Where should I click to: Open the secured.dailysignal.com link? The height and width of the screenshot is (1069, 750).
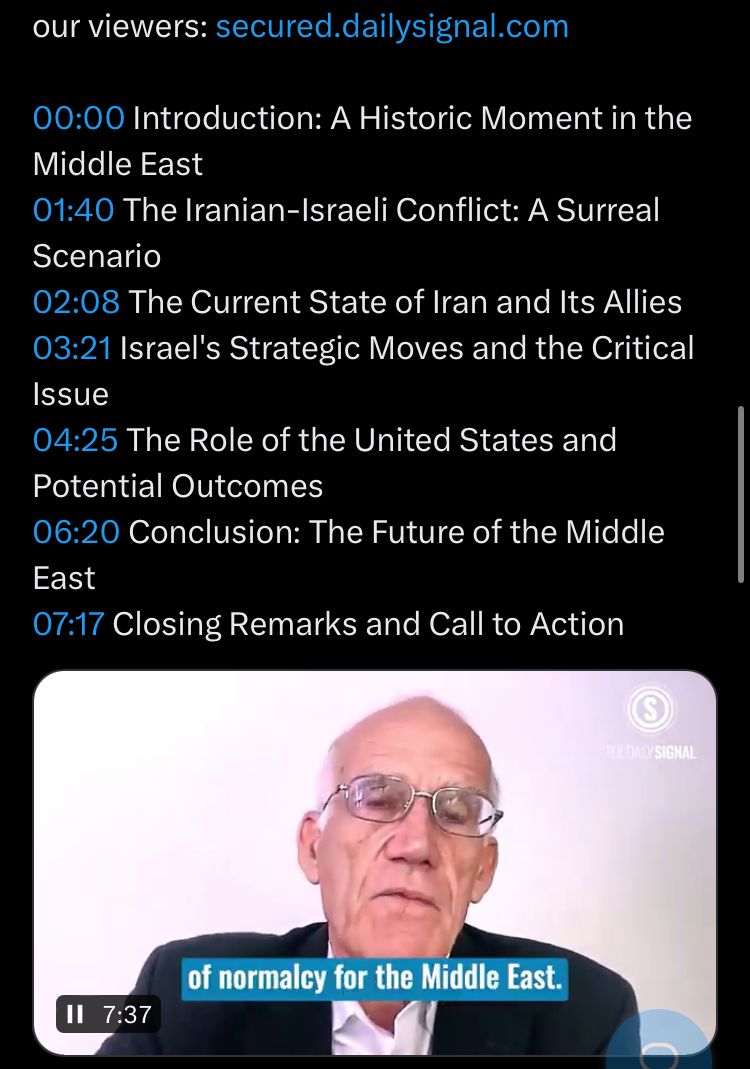tap(392, 26)
